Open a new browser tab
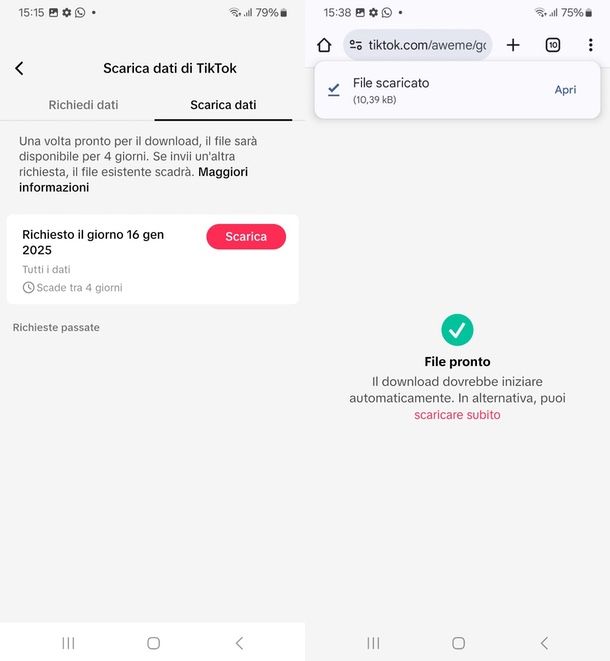This screenshot has height=661, width=610. point(513,45)
